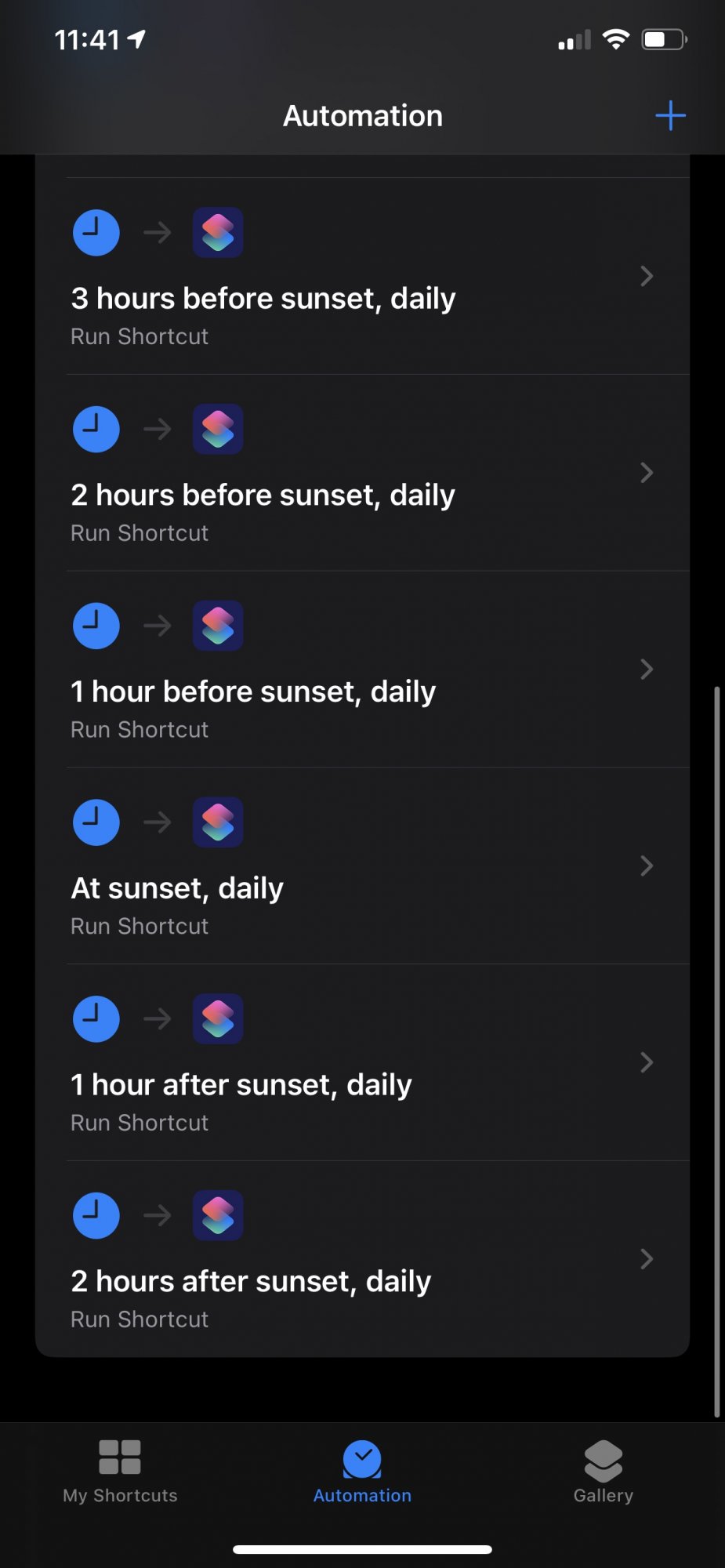The width and height of the screenshot is (725, 1568).
Task: Switch to the My Shortcuts tab
Action: [120, 1472]
